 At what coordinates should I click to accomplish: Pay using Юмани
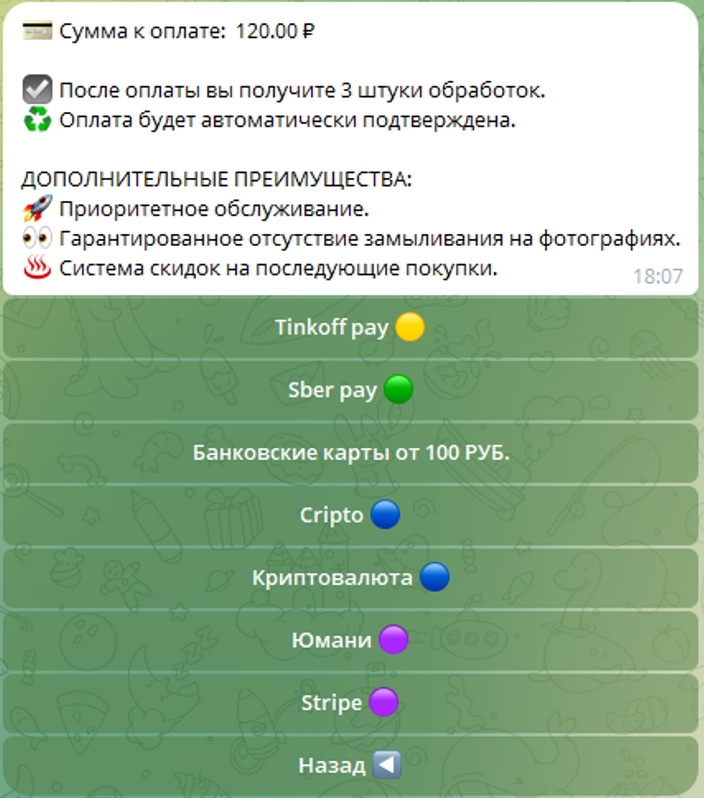[x=351, y=640]
